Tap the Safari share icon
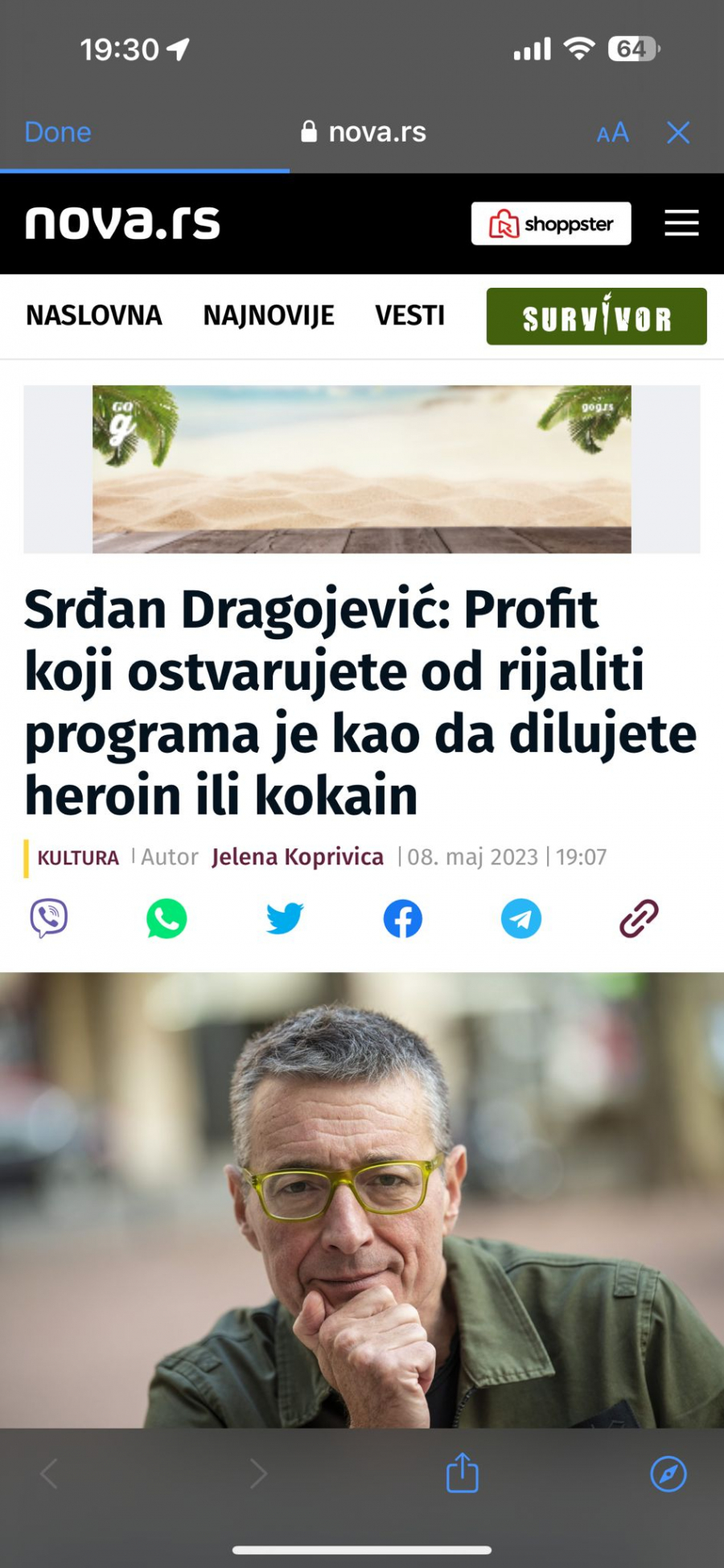This screenshot has height=1568, width=724. coord(461,1474)
